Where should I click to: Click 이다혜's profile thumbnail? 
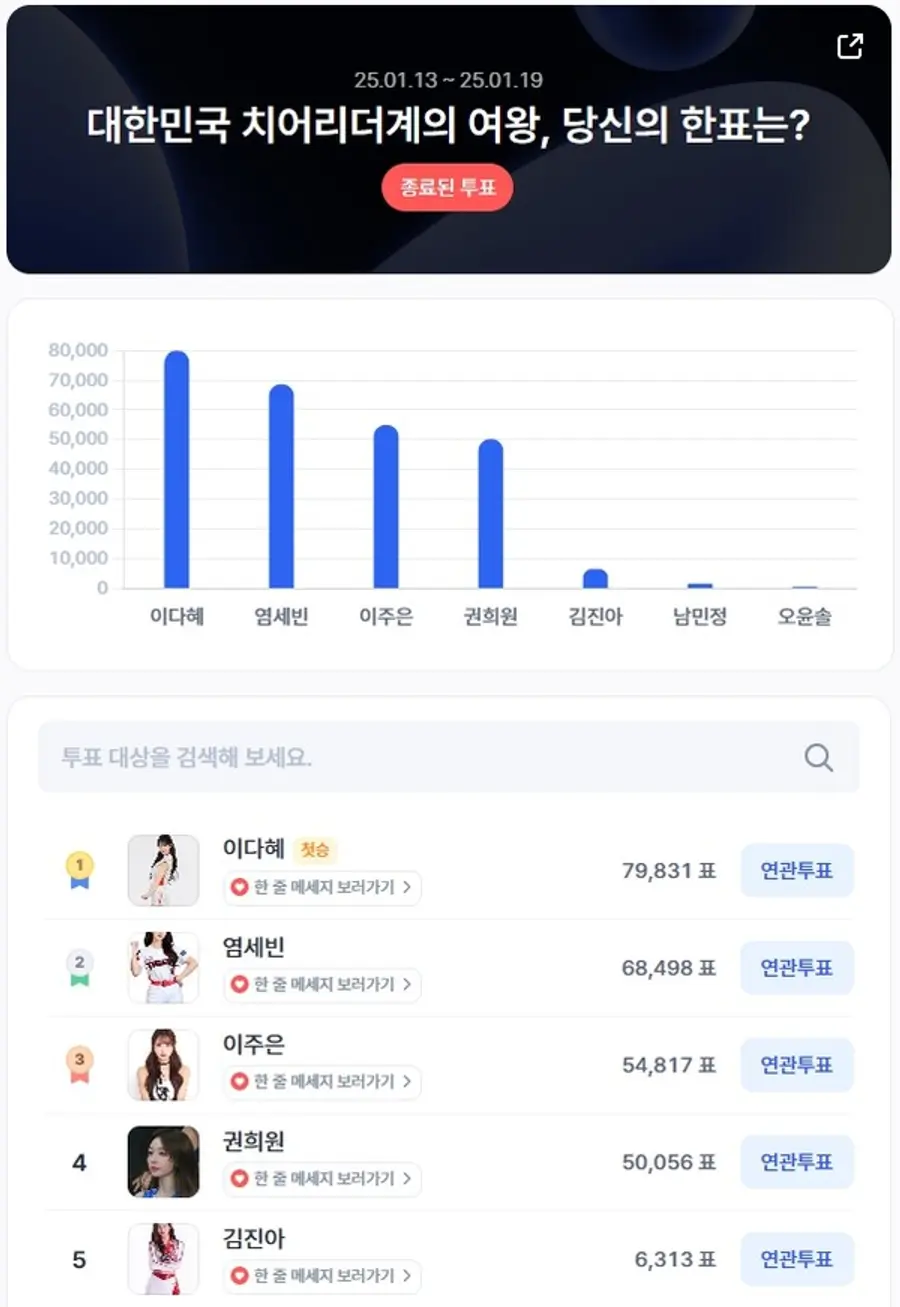coord(165,870)
